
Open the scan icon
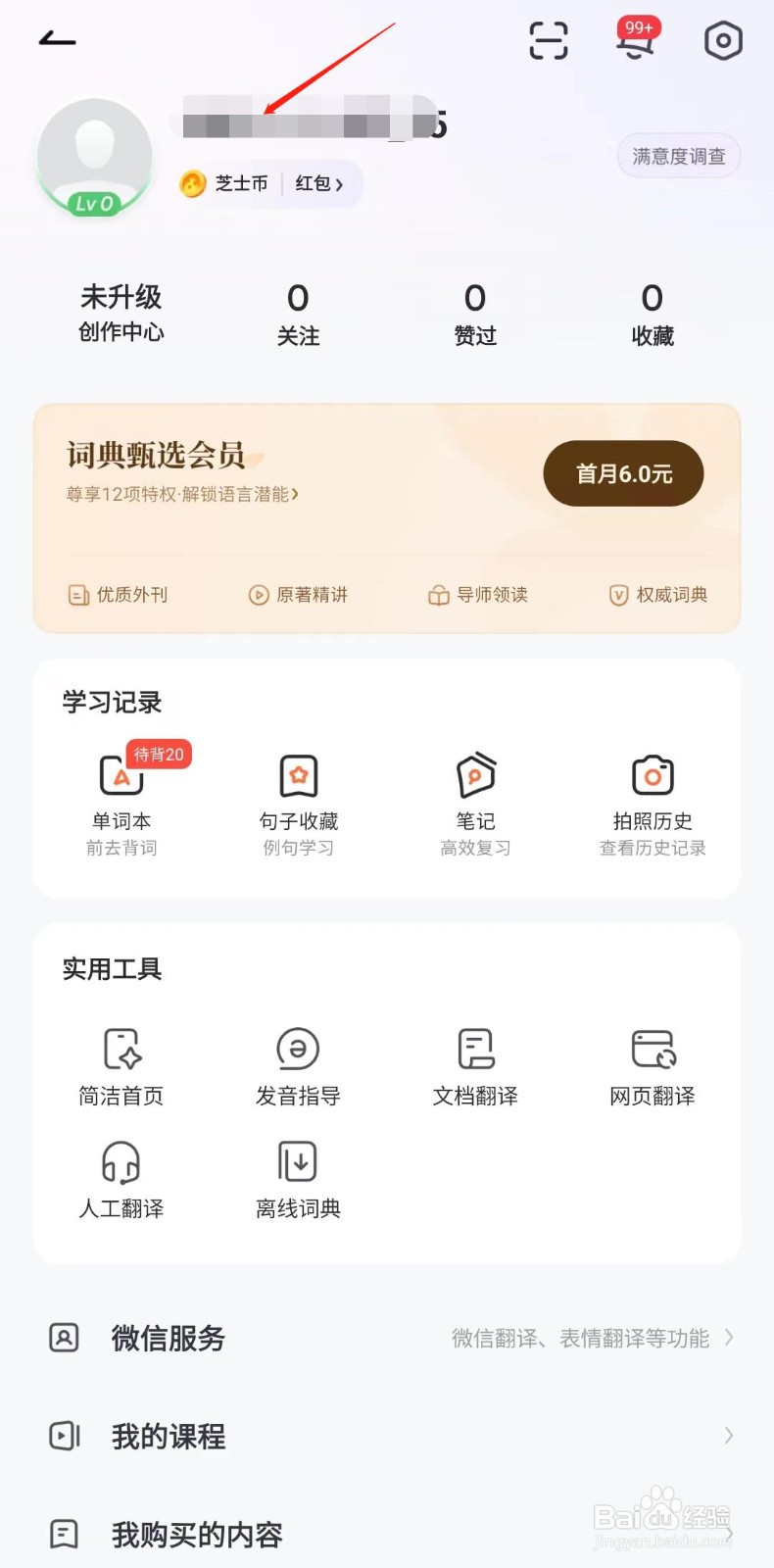pos(549,40)
